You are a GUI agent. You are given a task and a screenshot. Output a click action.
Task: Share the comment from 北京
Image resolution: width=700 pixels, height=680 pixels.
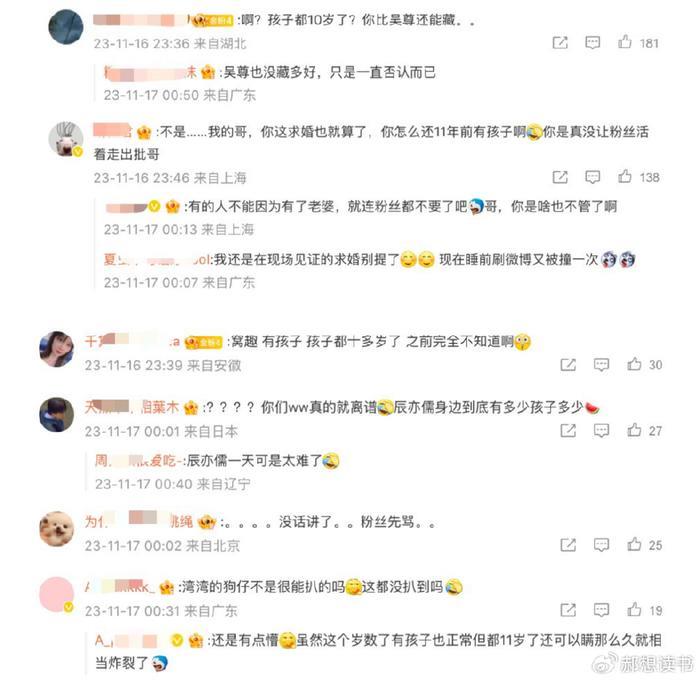[x=567, y=545]
